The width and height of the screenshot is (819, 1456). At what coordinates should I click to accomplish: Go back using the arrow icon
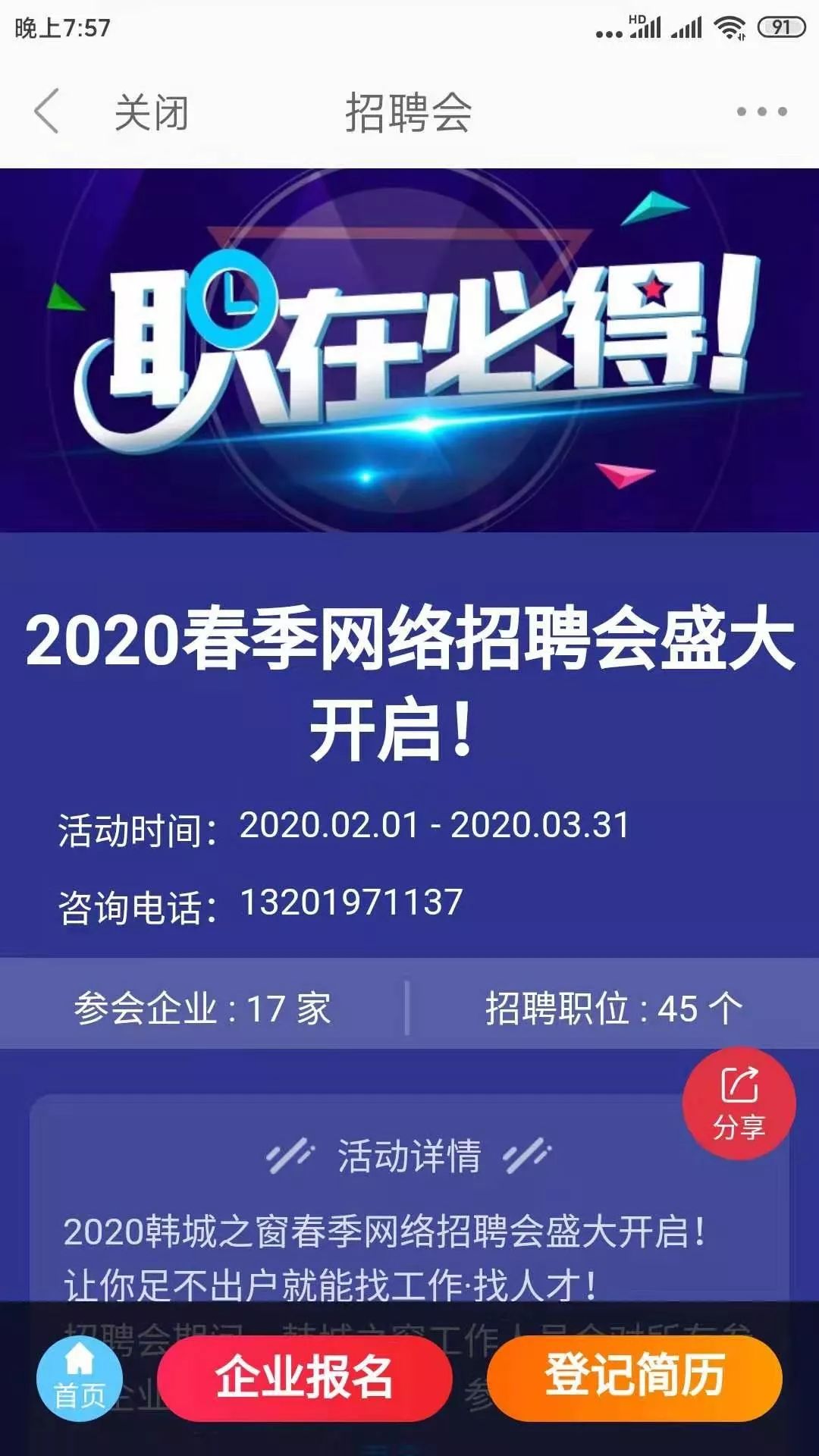pyautogui.click(x=47, y=111)
